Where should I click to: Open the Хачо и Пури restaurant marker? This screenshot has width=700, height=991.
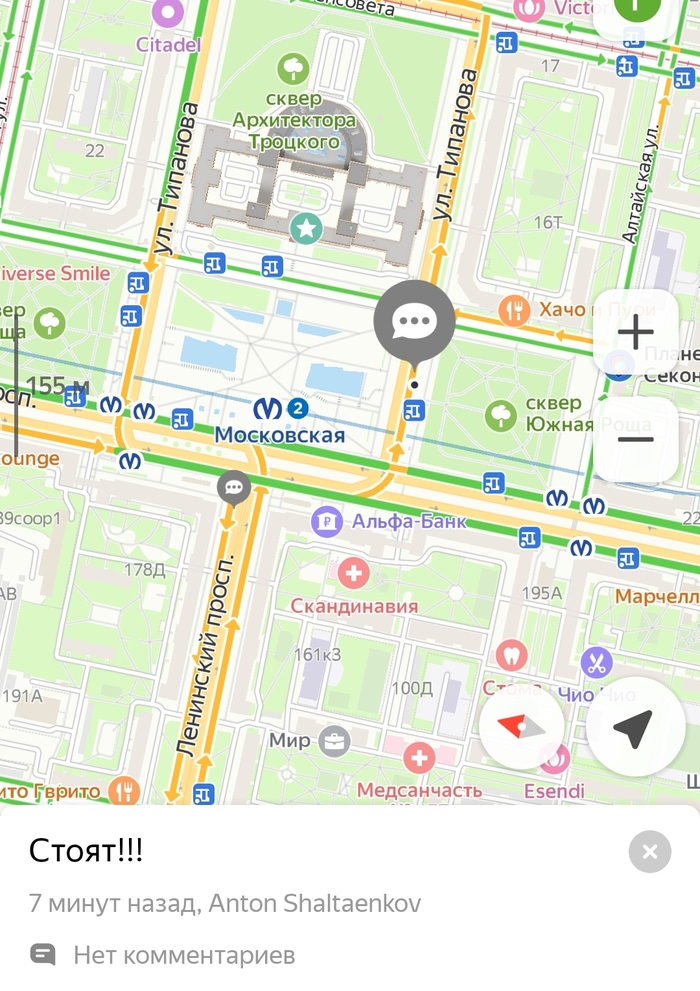514,309
